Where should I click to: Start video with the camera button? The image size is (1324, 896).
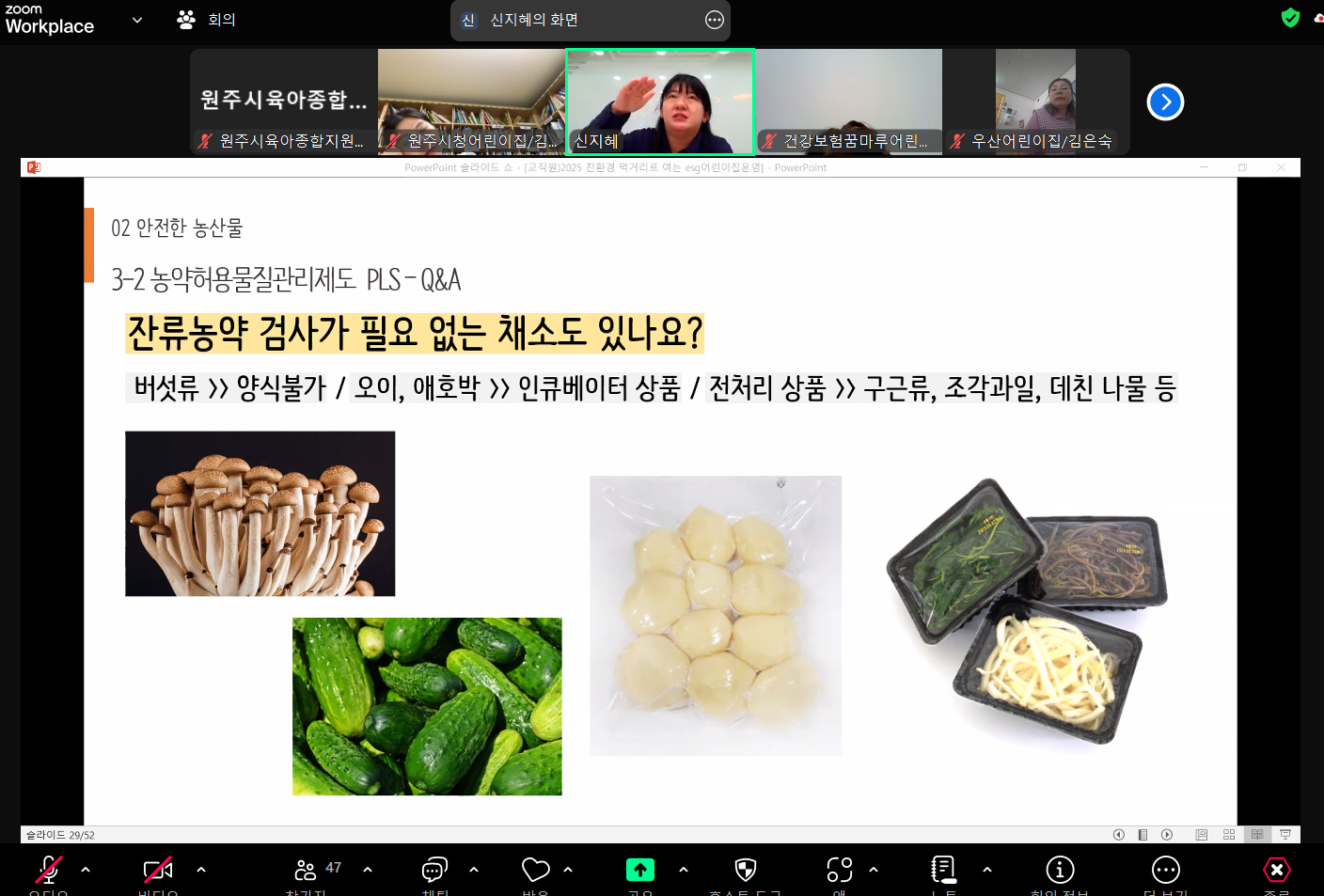tap(157, 870)
